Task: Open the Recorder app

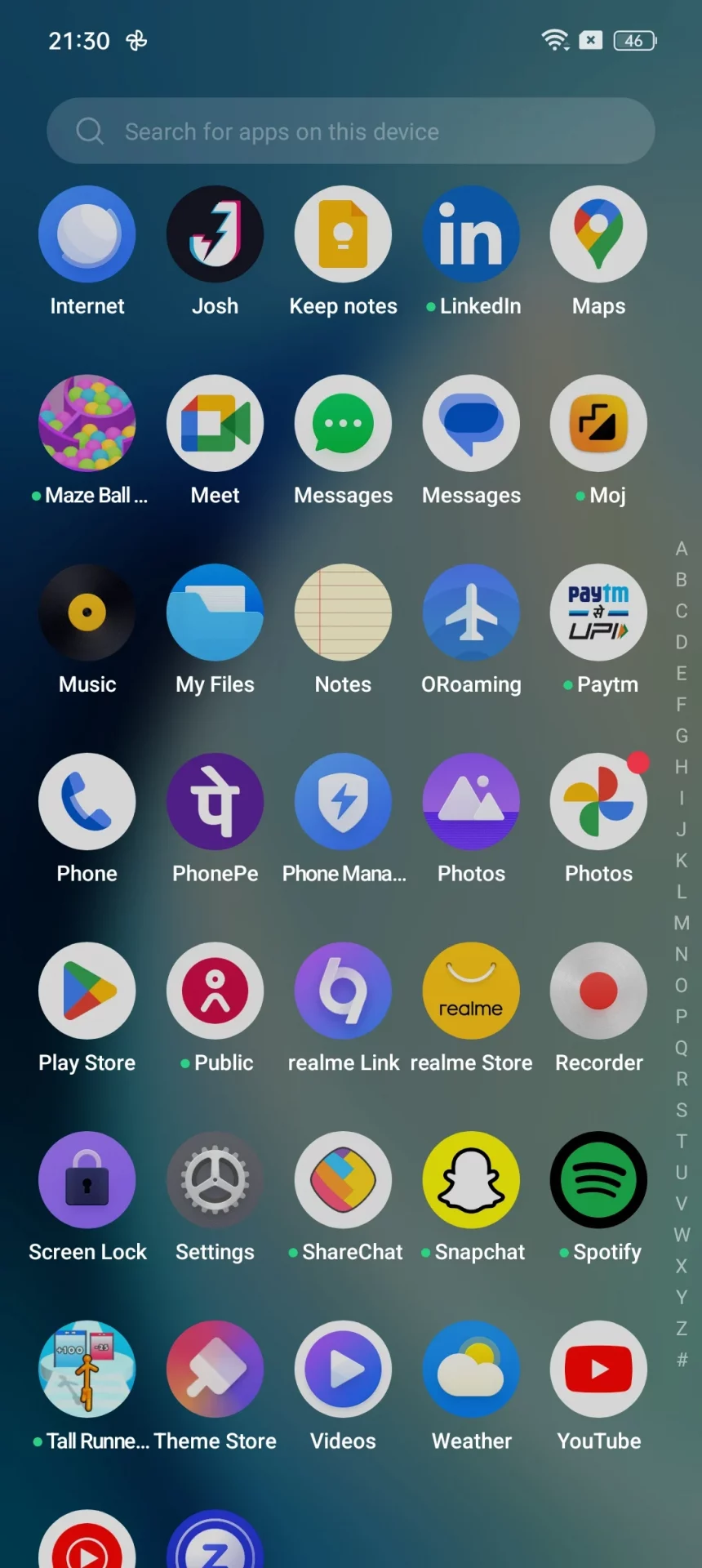Action: (599, 991)
